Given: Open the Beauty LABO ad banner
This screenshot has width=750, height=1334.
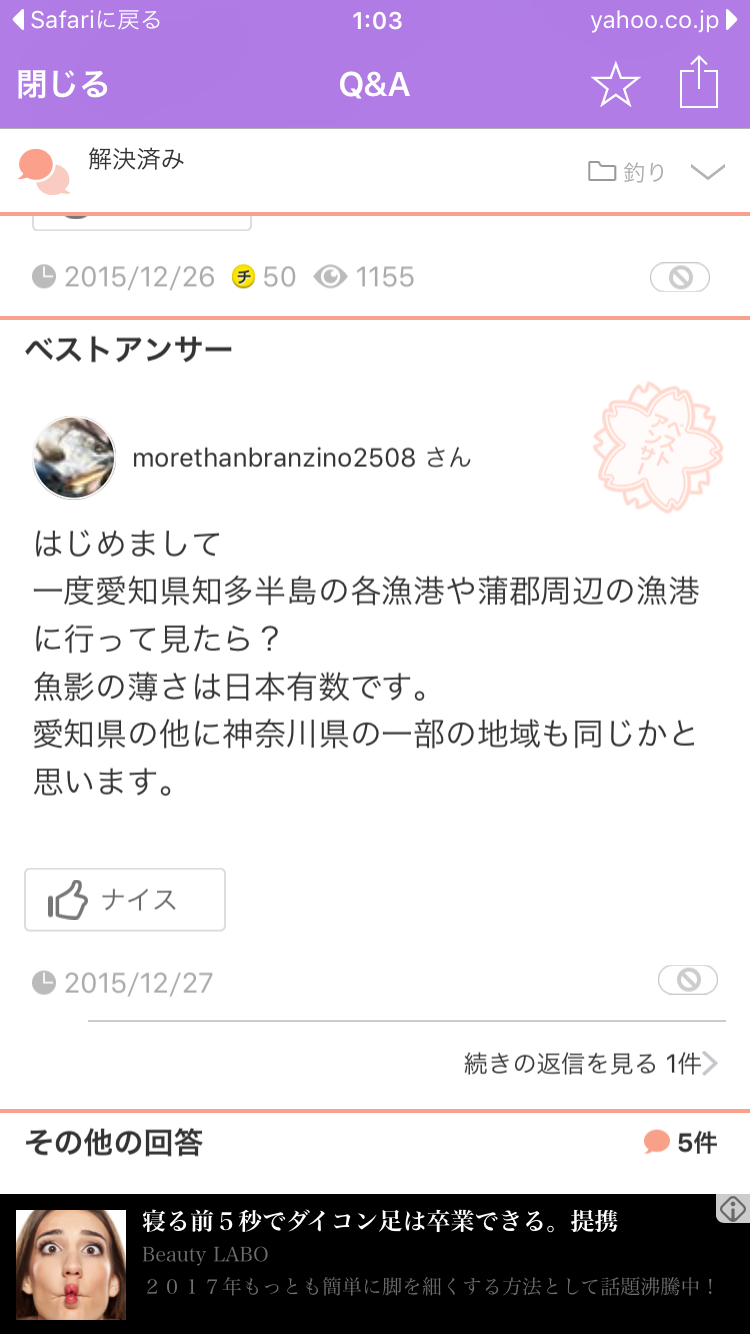Looking at the screenshot, I should click(x=375, y=1264).
